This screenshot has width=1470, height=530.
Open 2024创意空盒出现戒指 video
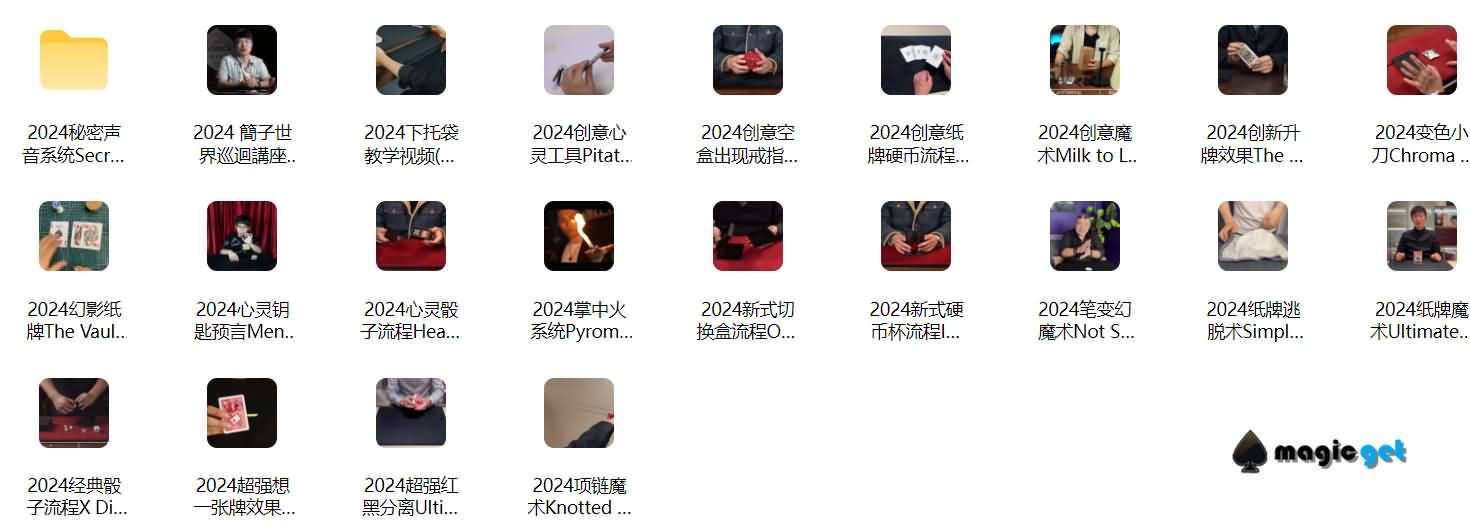click(x=747, y=60)
